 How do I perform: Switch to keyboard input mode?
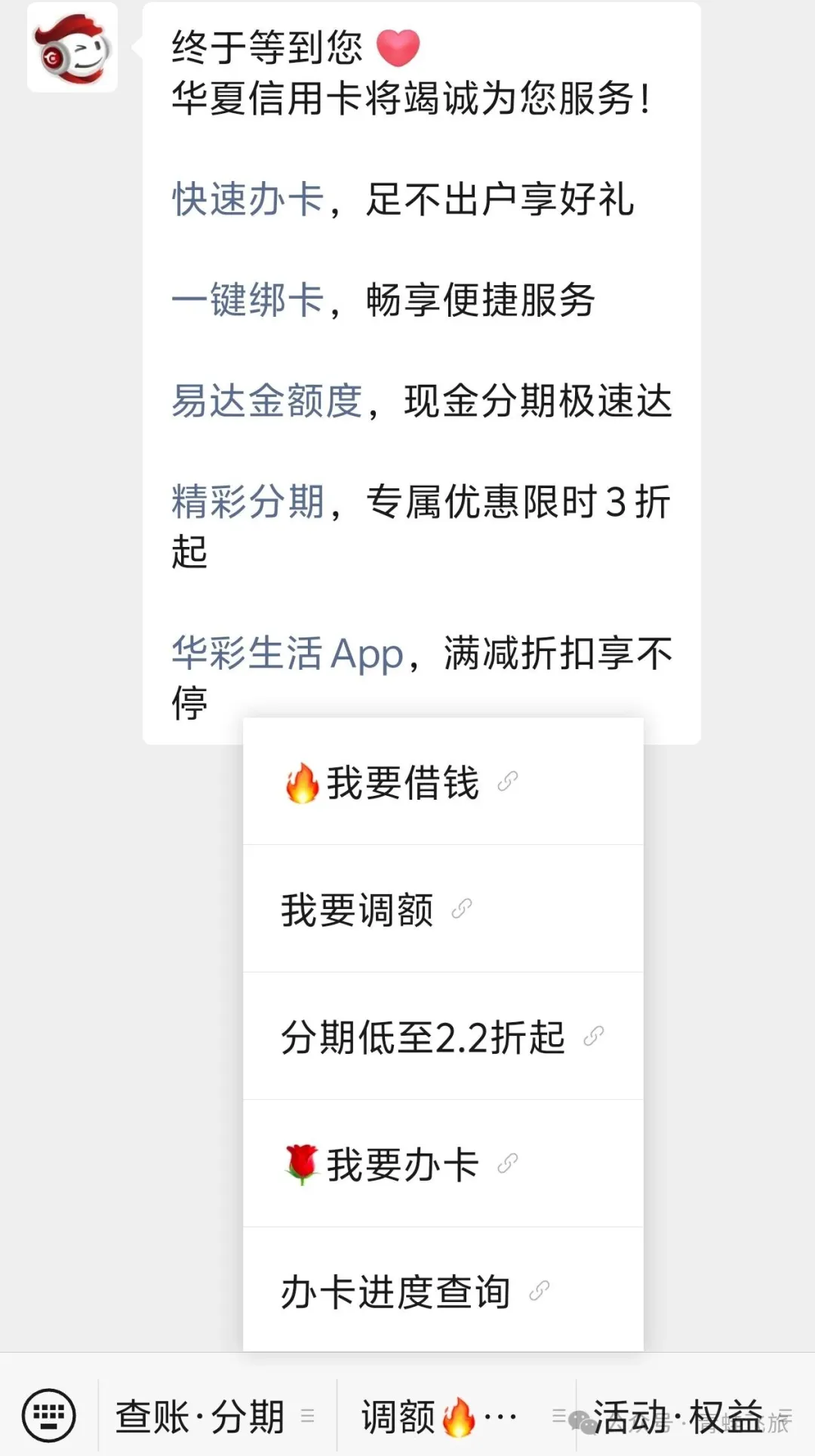point(49,1415)
